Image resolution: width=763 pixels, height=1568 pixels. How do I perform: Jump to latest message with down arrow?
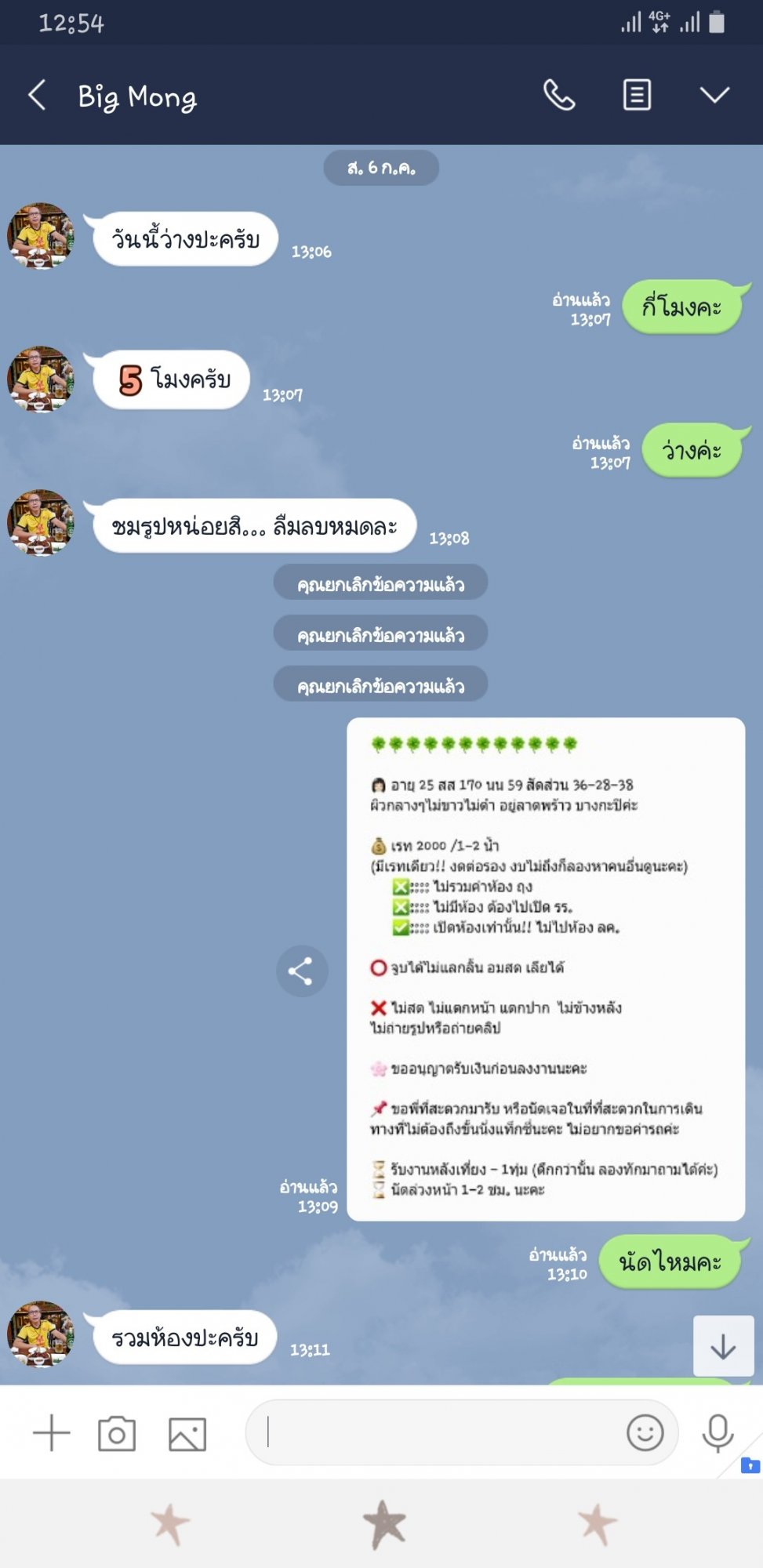click(723, 1347)
